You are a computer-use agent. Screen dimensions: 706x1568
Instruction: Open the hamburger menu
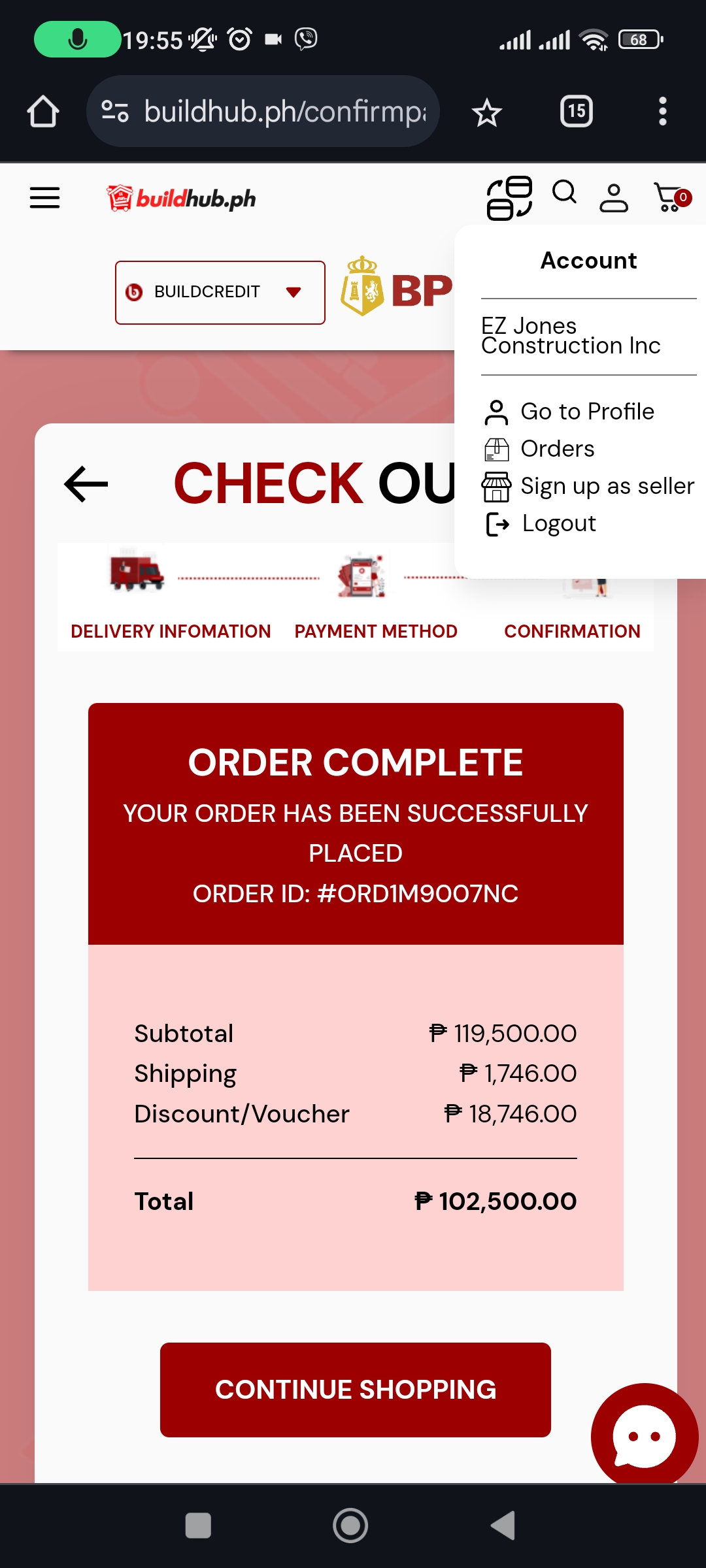[44, 197]
